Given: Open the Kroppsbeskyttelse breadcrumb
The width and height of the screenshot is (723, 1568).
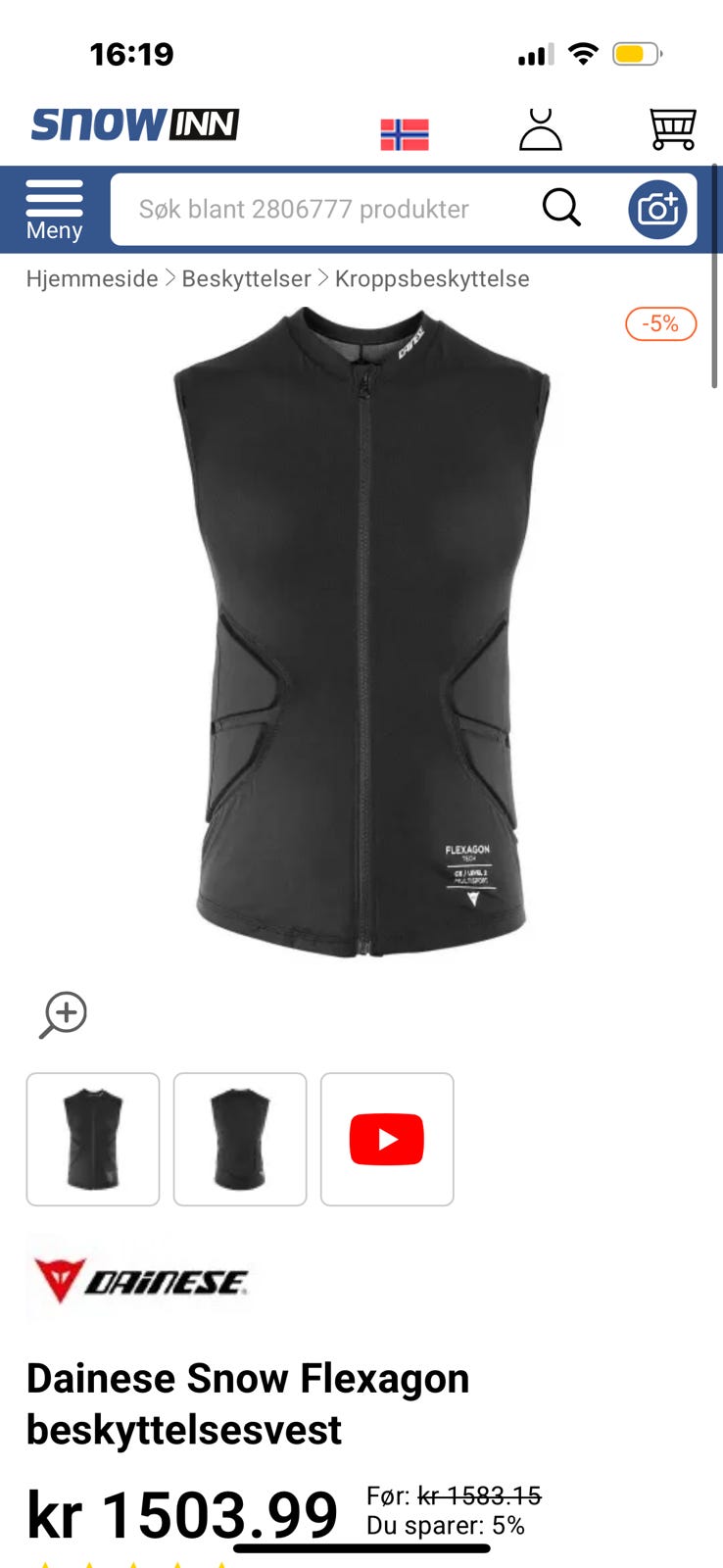Looking at the screenshot, I should 432,278.
